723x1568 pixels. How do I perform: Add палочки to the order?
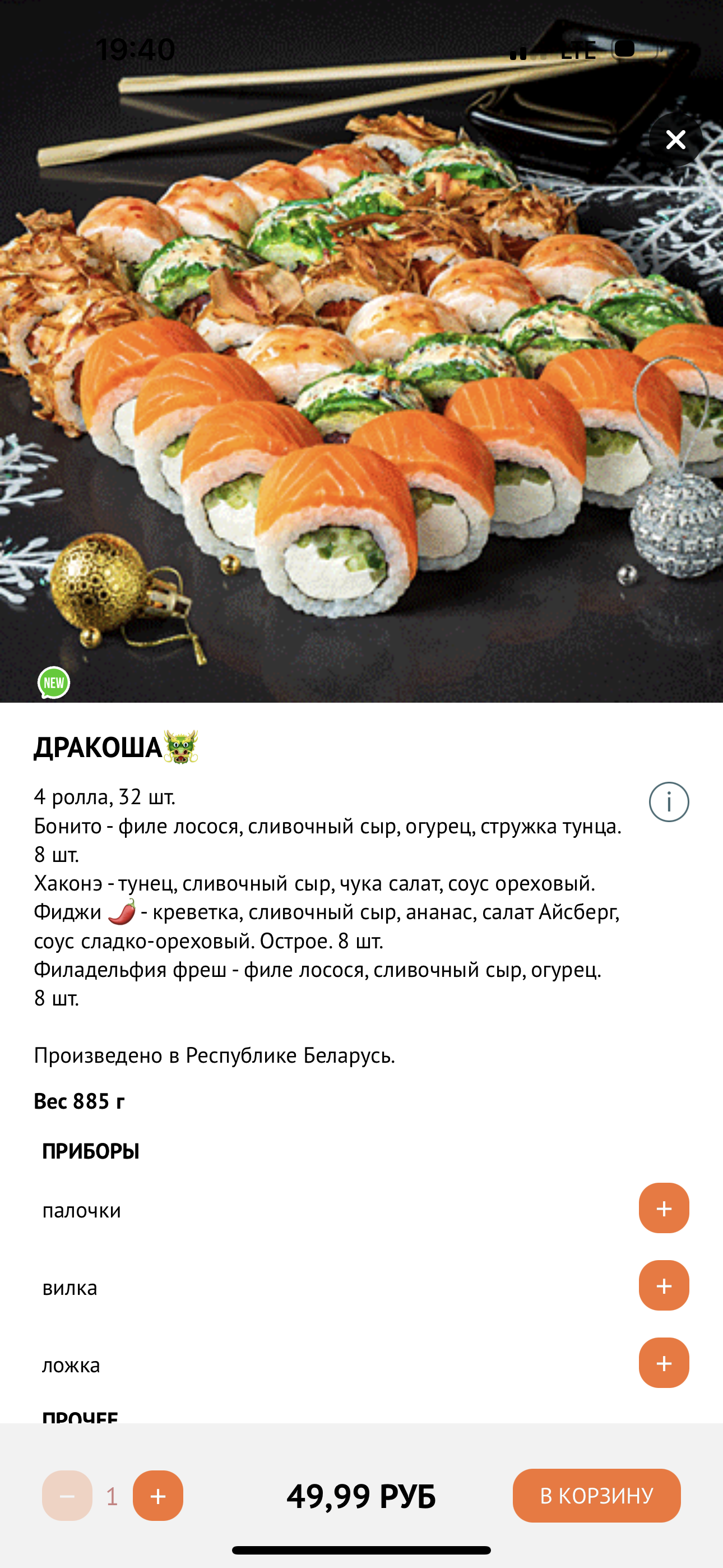pos(664,1209)
